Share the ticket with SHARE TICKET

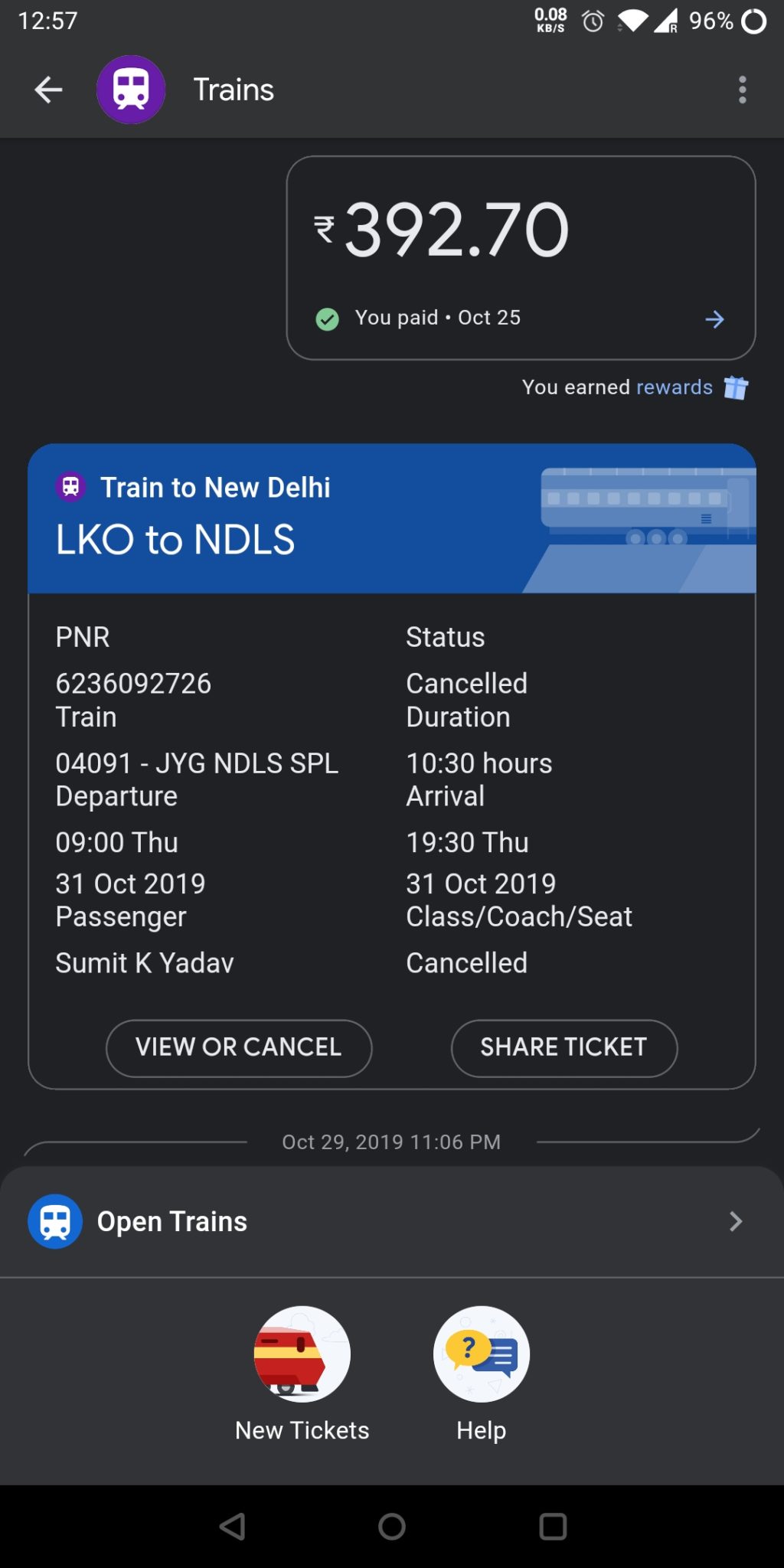[x=563, y=1048]
